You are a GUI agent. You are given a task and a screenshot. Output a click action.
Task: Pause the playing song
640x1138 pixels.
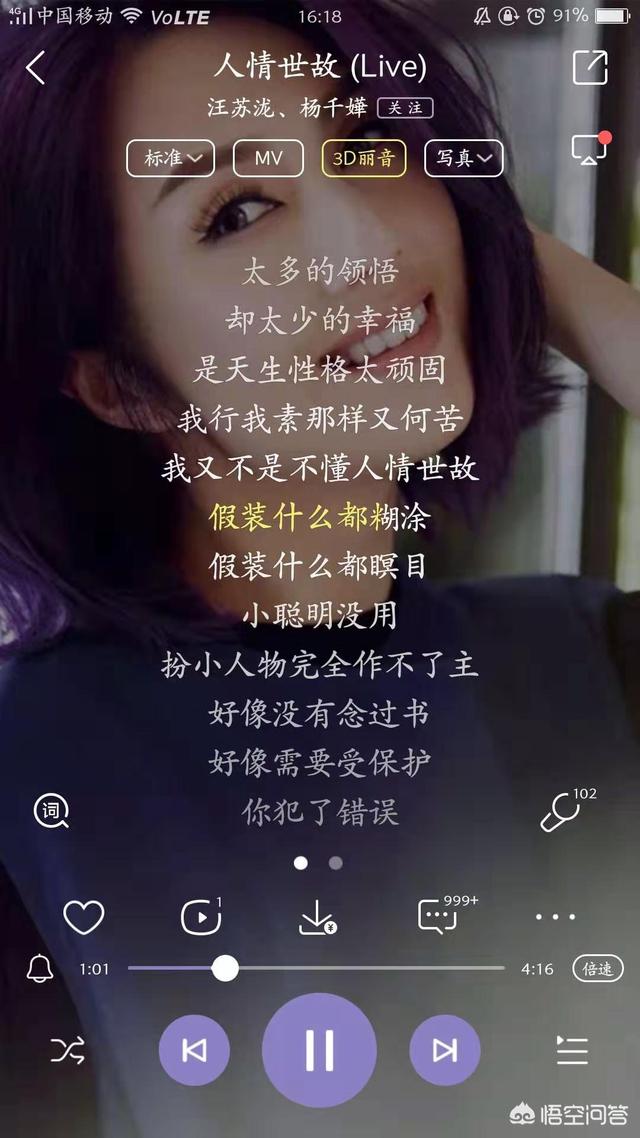pos(319,1050)
